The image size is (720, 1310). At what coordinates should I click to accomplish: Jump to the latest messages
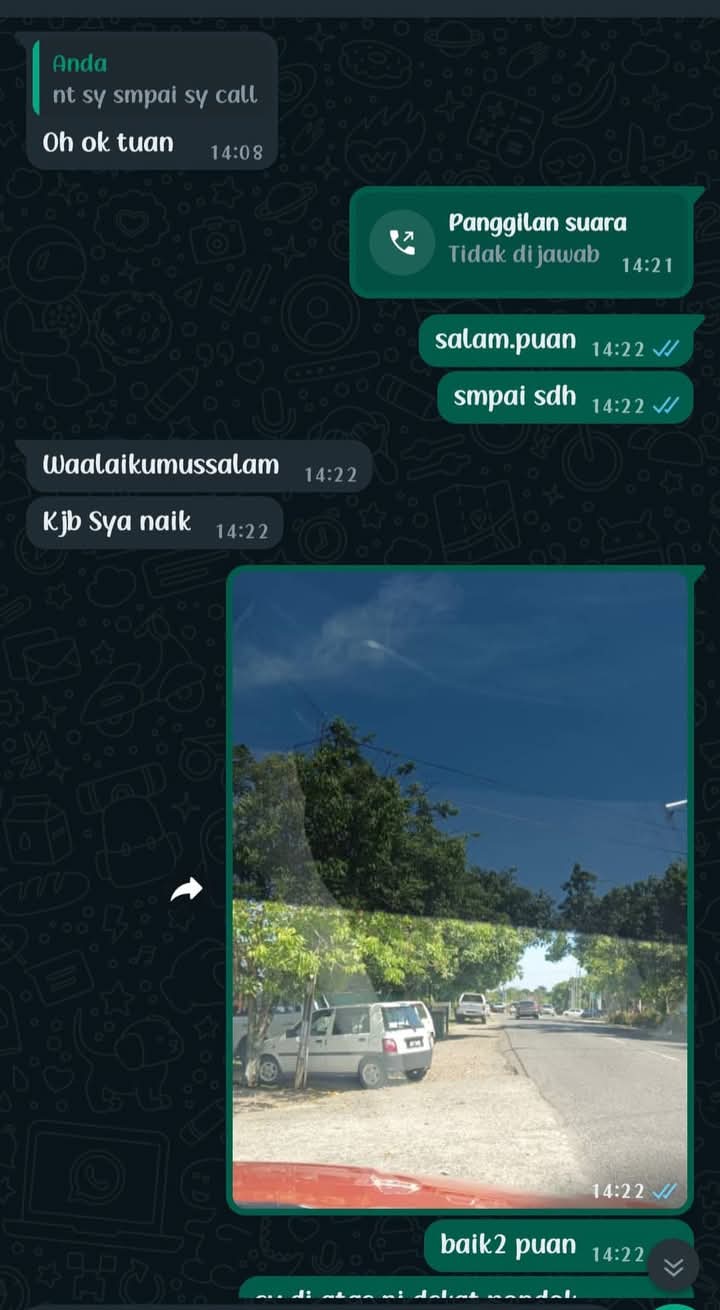tap(673, 1267)
